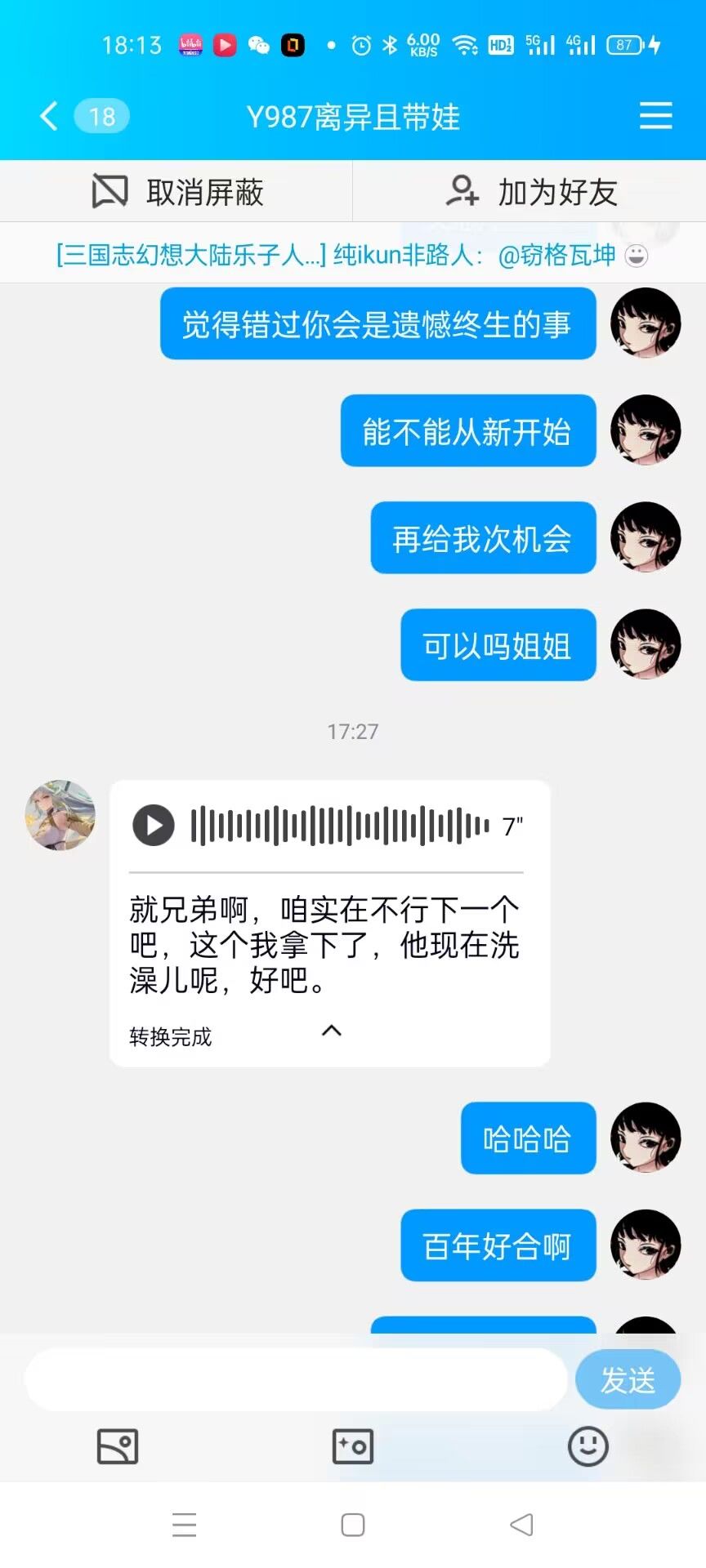Tap the WeChat icon in the status bar
The image size is (706, 1568).
click(x=259, y=45)
